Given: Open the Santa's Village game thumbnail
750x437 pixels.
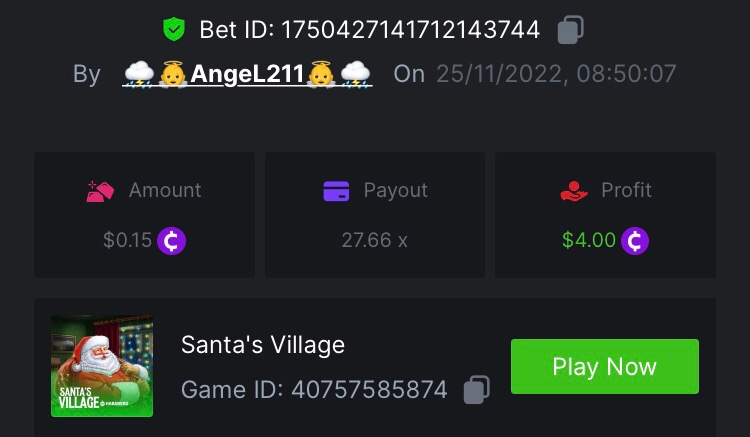Looking at the screenshot, I should (102, 366).
